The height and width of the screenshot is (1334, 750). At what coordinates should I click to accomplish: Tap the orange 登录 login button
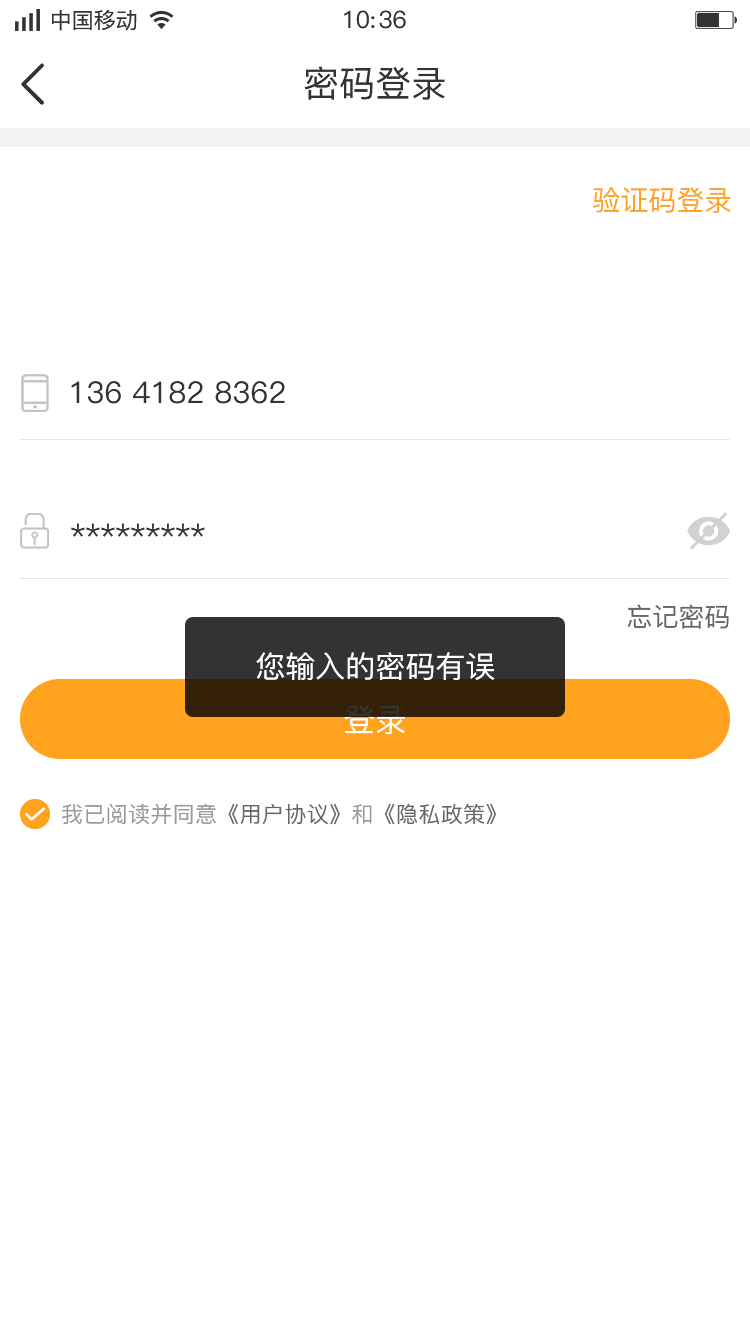375,719
